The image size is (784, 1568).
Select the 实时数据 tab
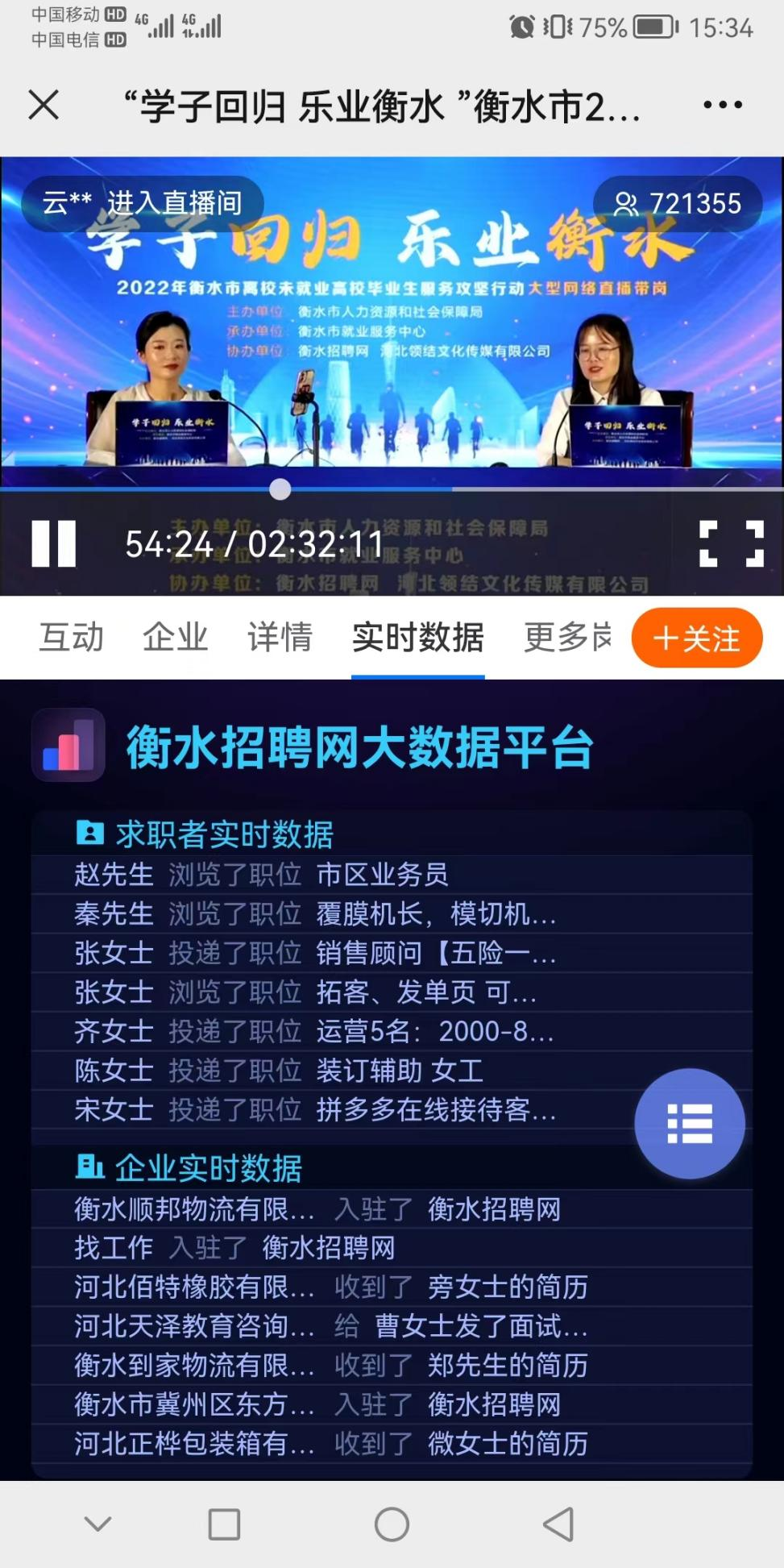pos(417,638)
